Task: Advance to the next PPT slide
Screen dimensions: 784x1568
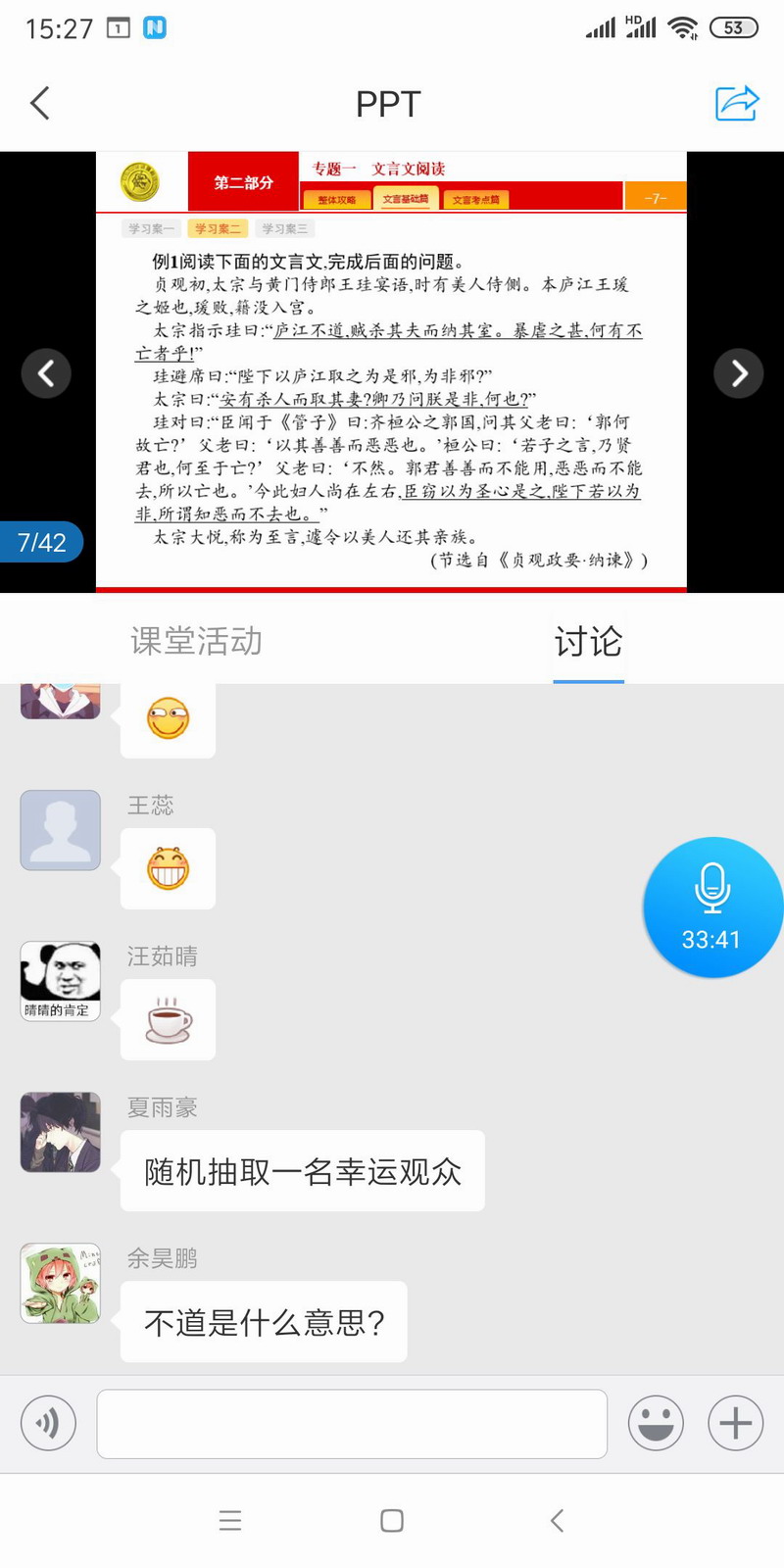Action: [x=738, y=373]
